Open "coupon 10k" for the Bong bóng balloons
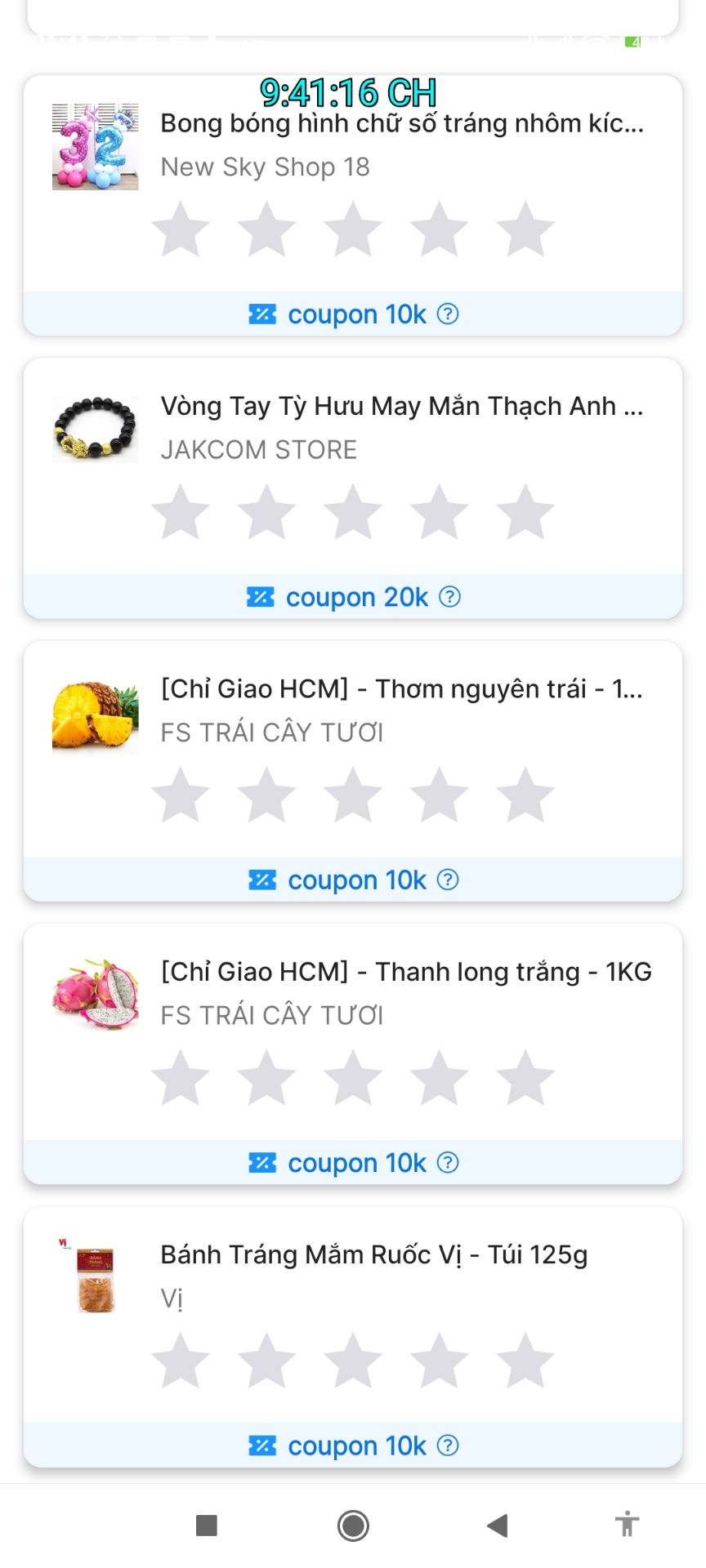Screen dimensions: 706x1568 click(x=355, y=314)
